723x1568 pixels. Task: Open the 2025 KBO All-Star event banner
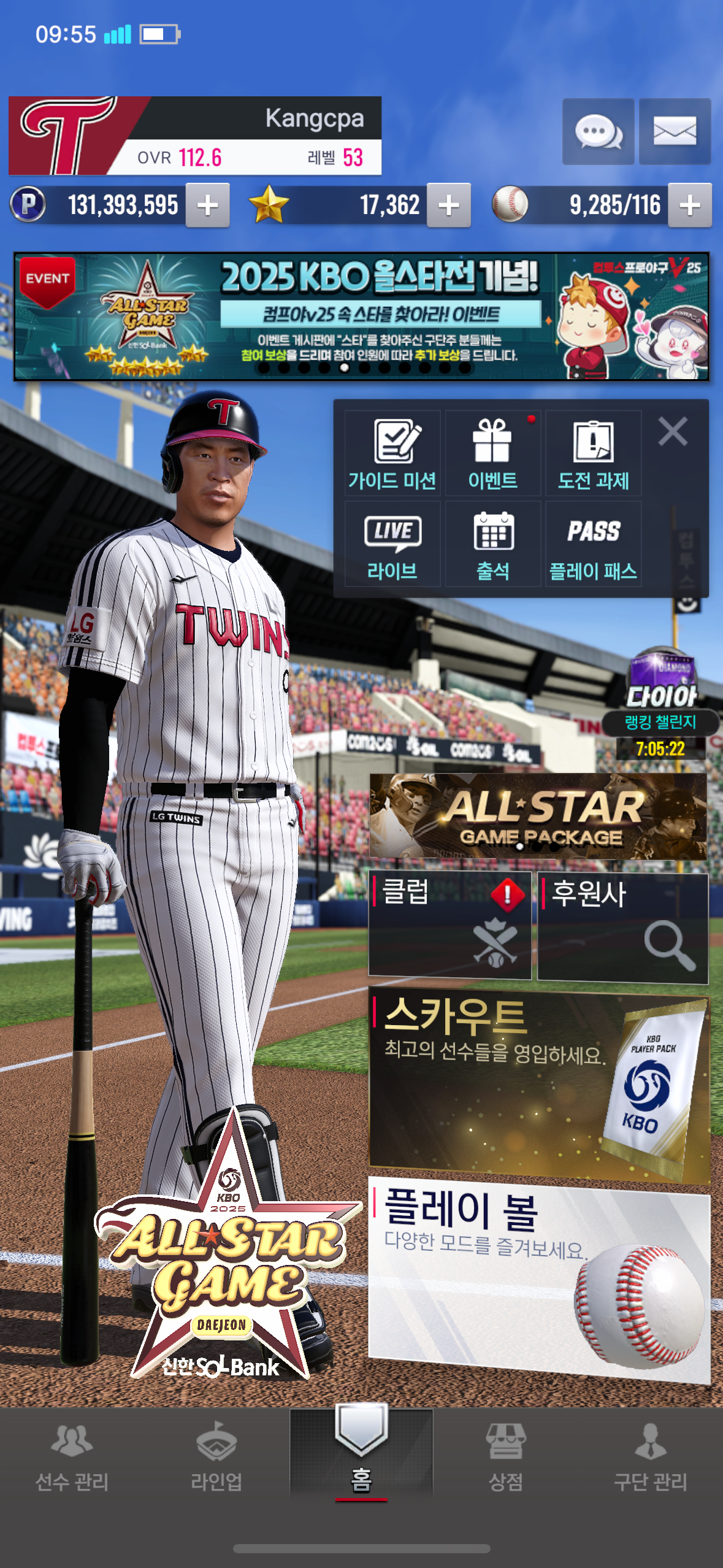coord(361,317)
